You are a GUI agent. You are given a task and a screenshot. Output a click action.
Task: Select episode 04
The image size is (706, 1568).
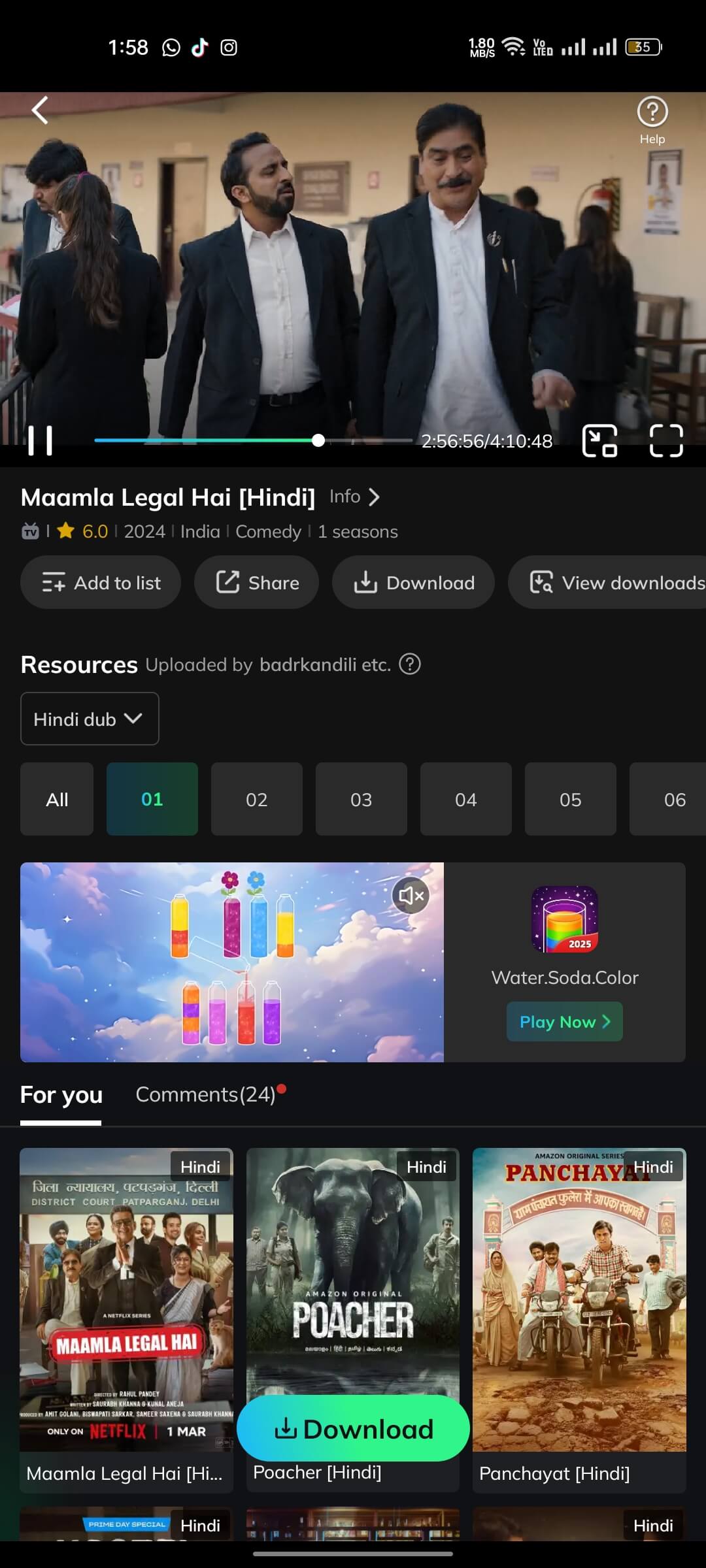point(466,799)
